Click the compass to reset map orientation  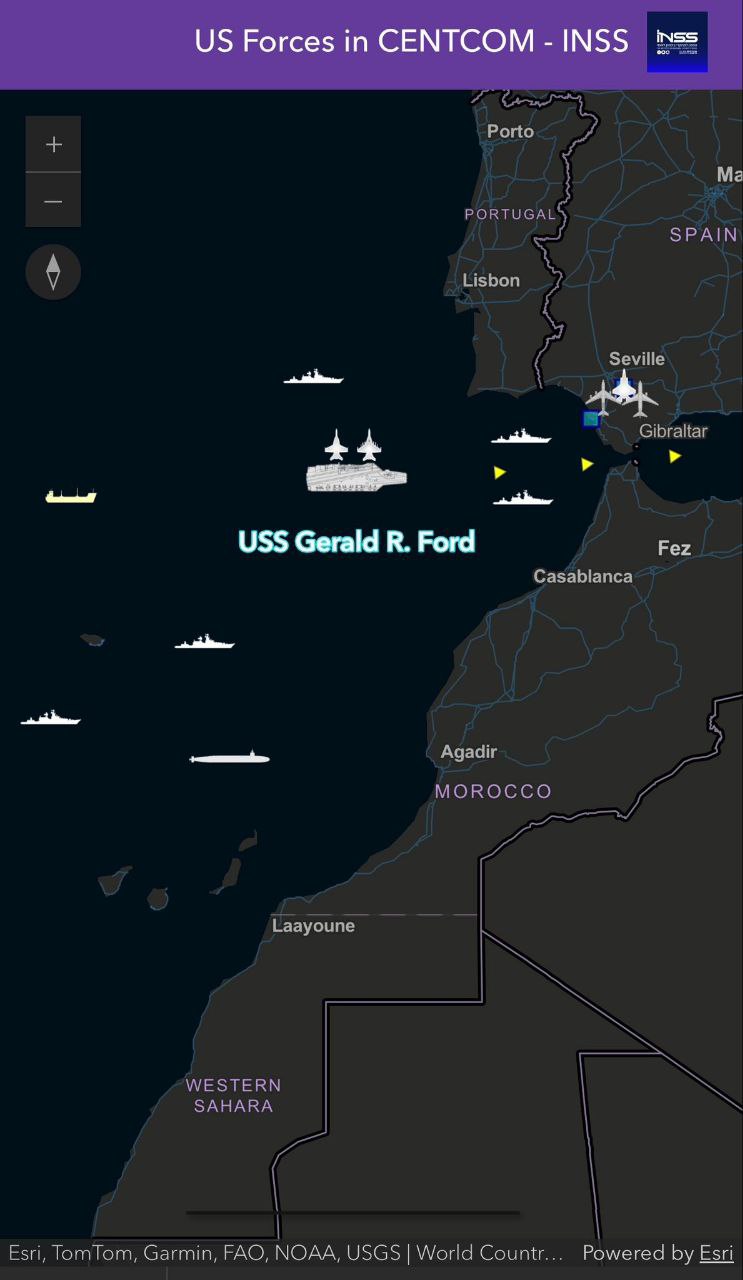click(52, 271)
